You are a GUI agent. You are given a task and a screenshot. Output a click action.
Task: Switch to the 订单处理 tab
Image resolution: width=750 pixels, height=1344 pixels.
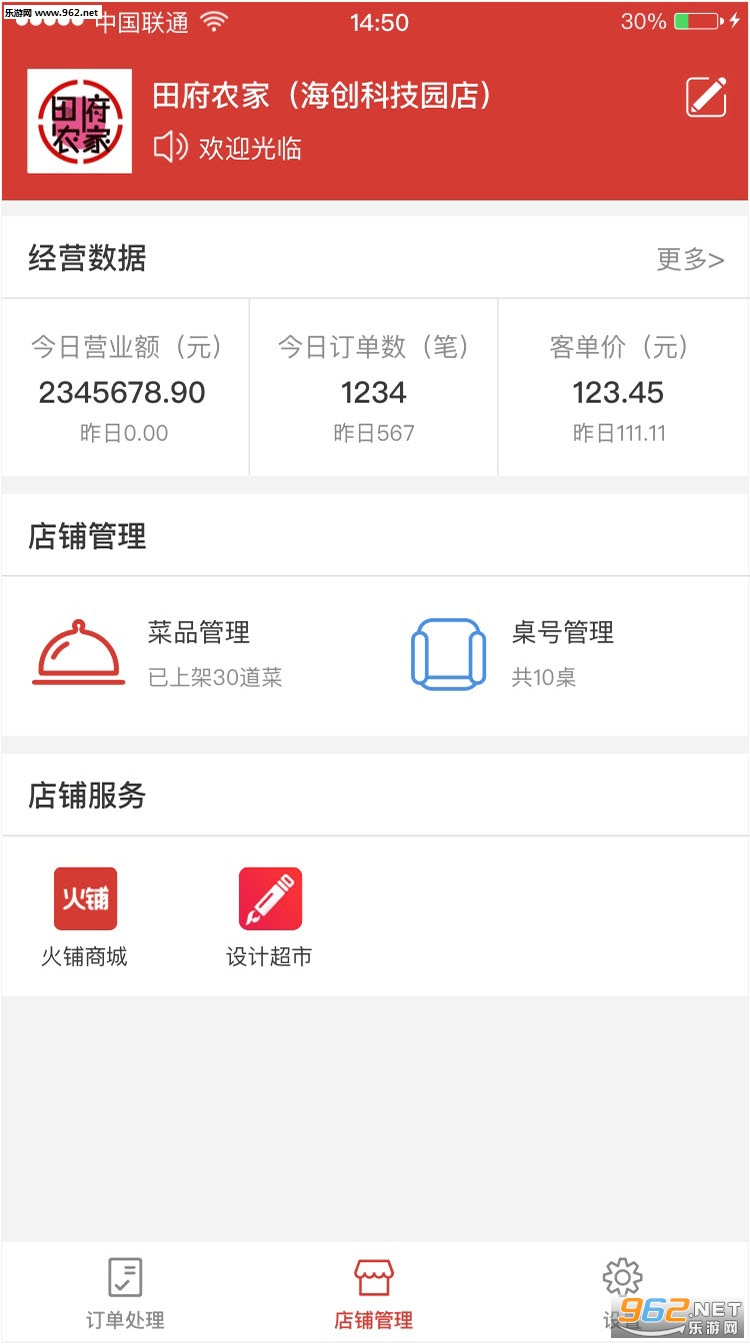125,1293
